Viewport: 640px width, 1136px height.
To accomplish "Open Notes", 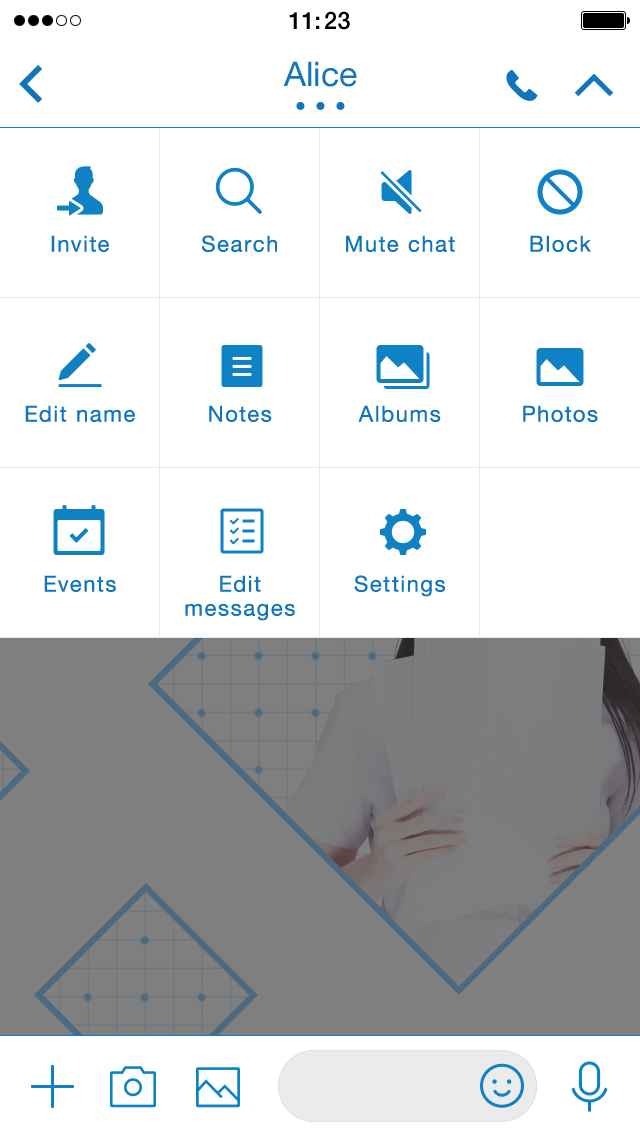I will (x=239, y=383).
